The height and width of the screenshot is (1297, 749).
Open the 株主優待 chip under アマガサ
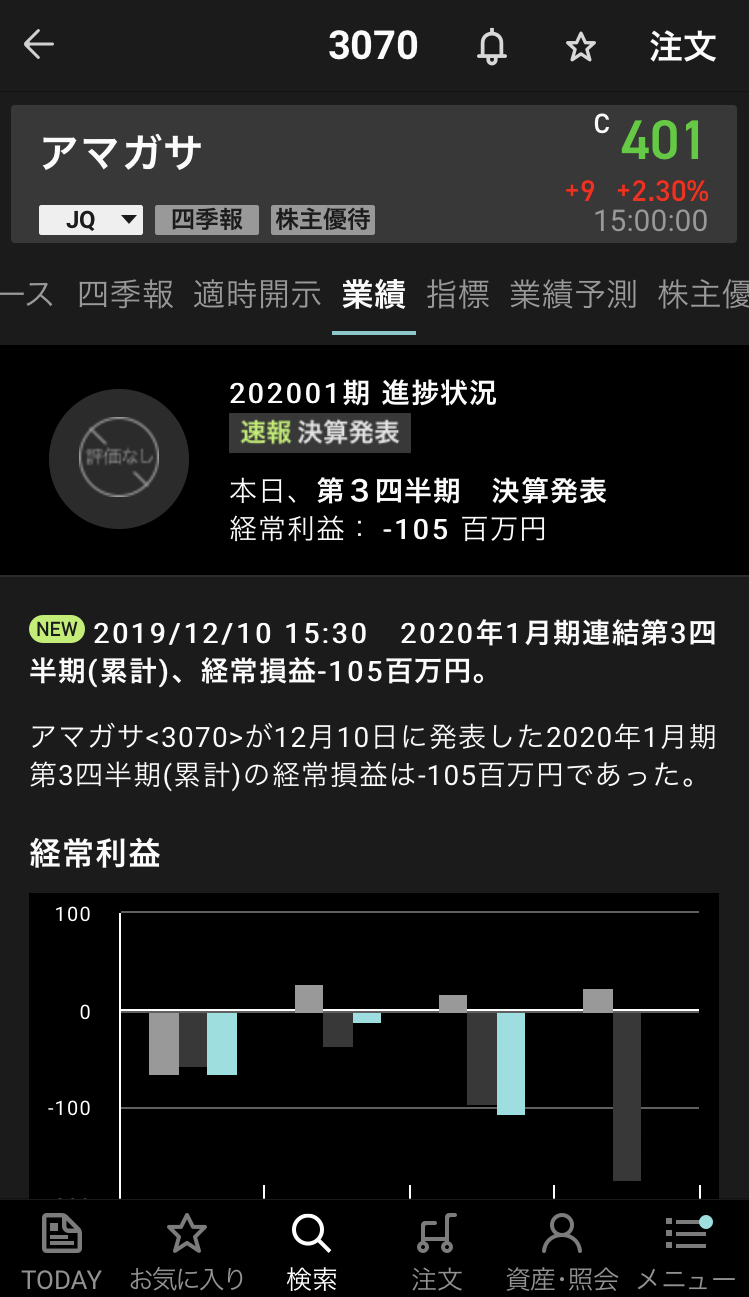click(x=323, y=220)
